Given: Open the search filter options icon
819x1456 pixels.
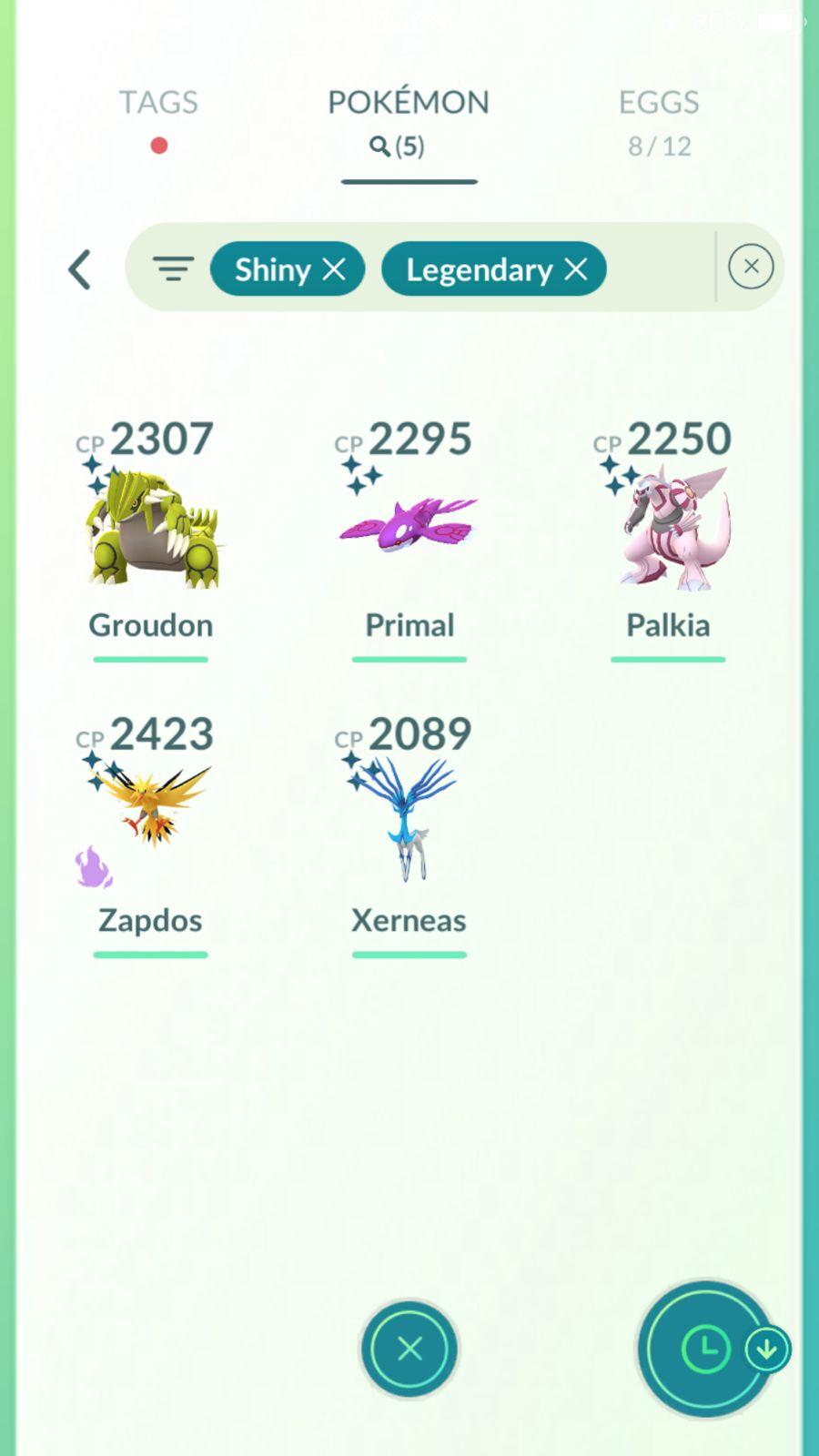Looking at the screenshot, I should 173,269.
